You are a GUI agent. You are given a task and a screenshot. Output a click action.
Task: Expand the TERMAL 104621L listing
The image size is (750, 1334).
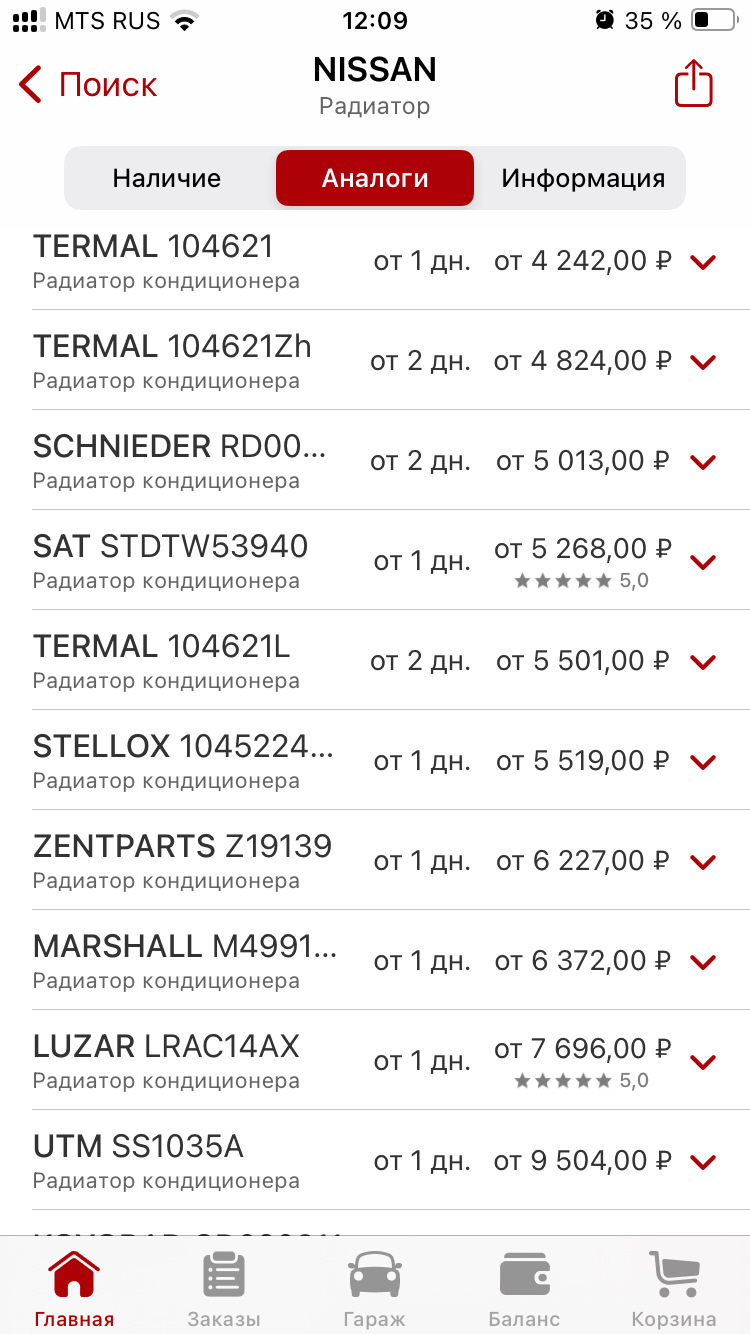(x=703, y=662)
